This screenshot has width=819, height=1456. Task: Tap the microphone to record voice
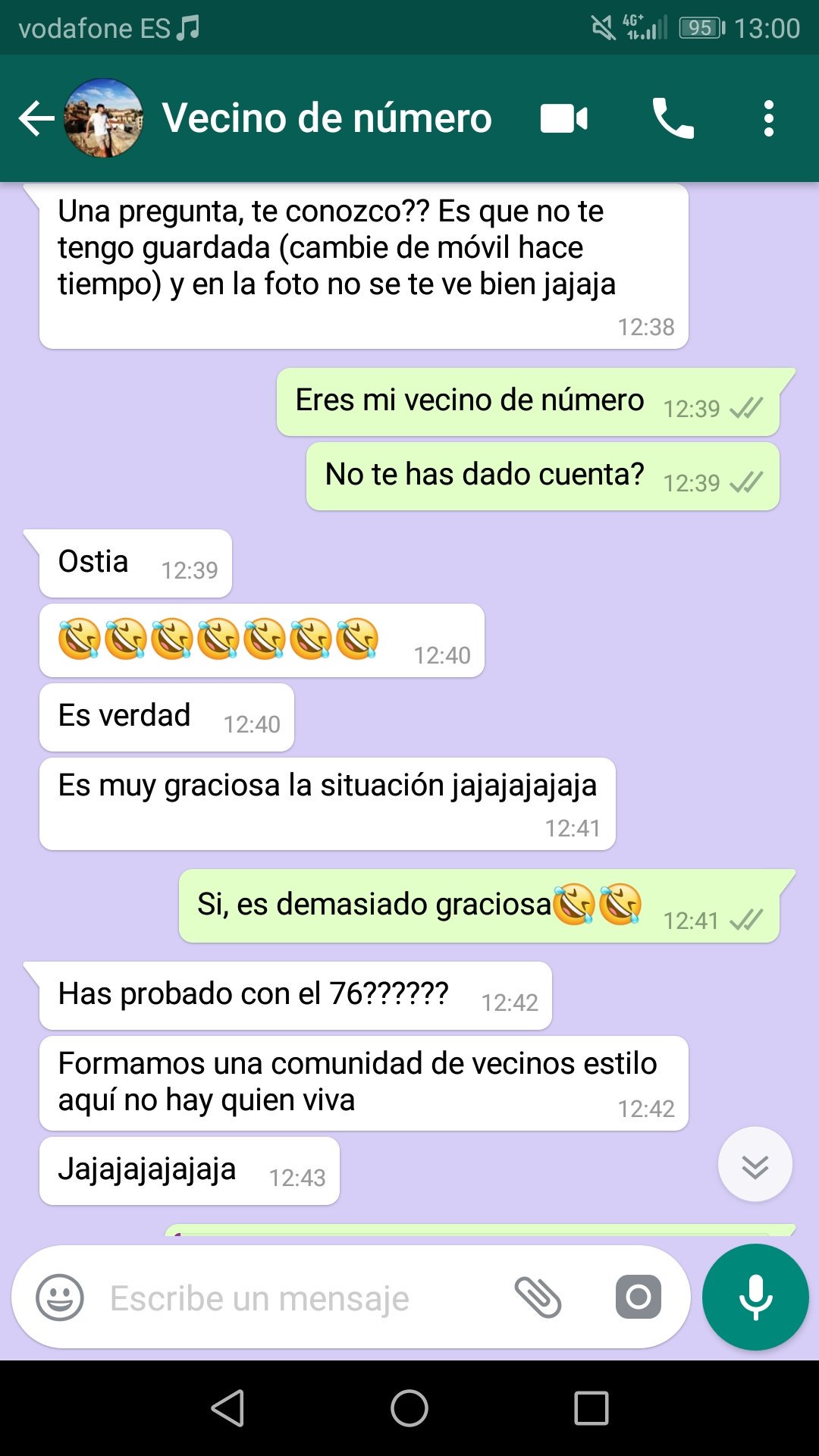(x=755, y=1298)
